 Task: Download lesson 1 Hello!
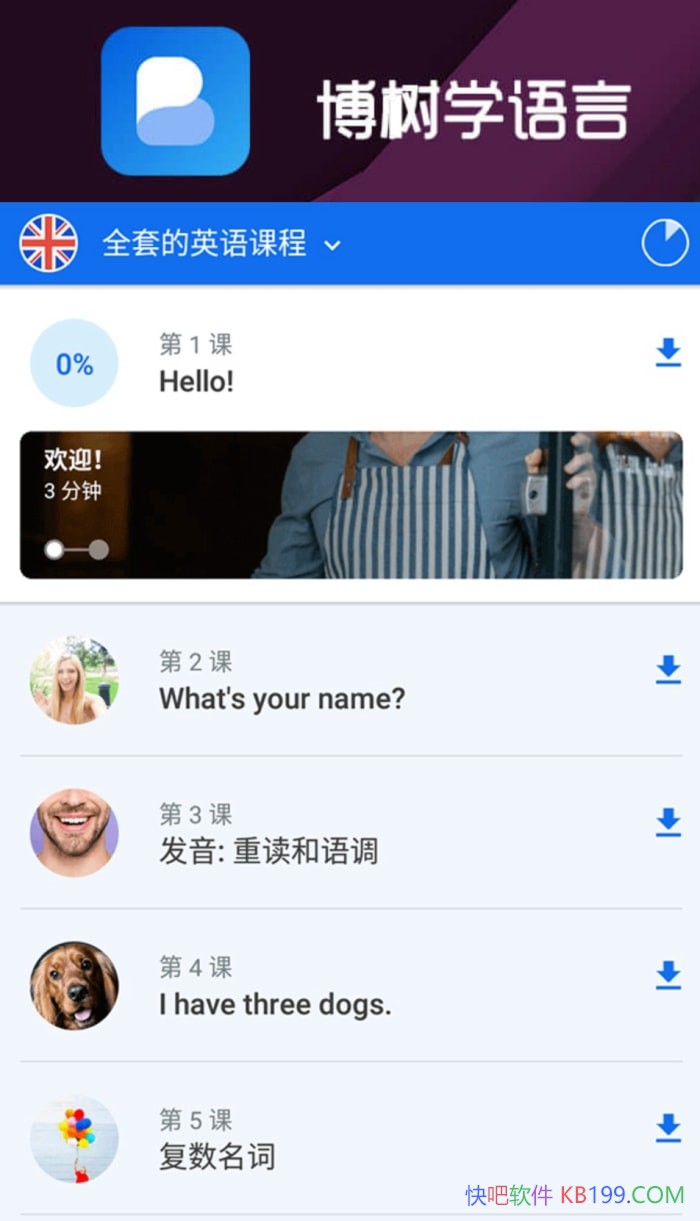tap(668, 352)
